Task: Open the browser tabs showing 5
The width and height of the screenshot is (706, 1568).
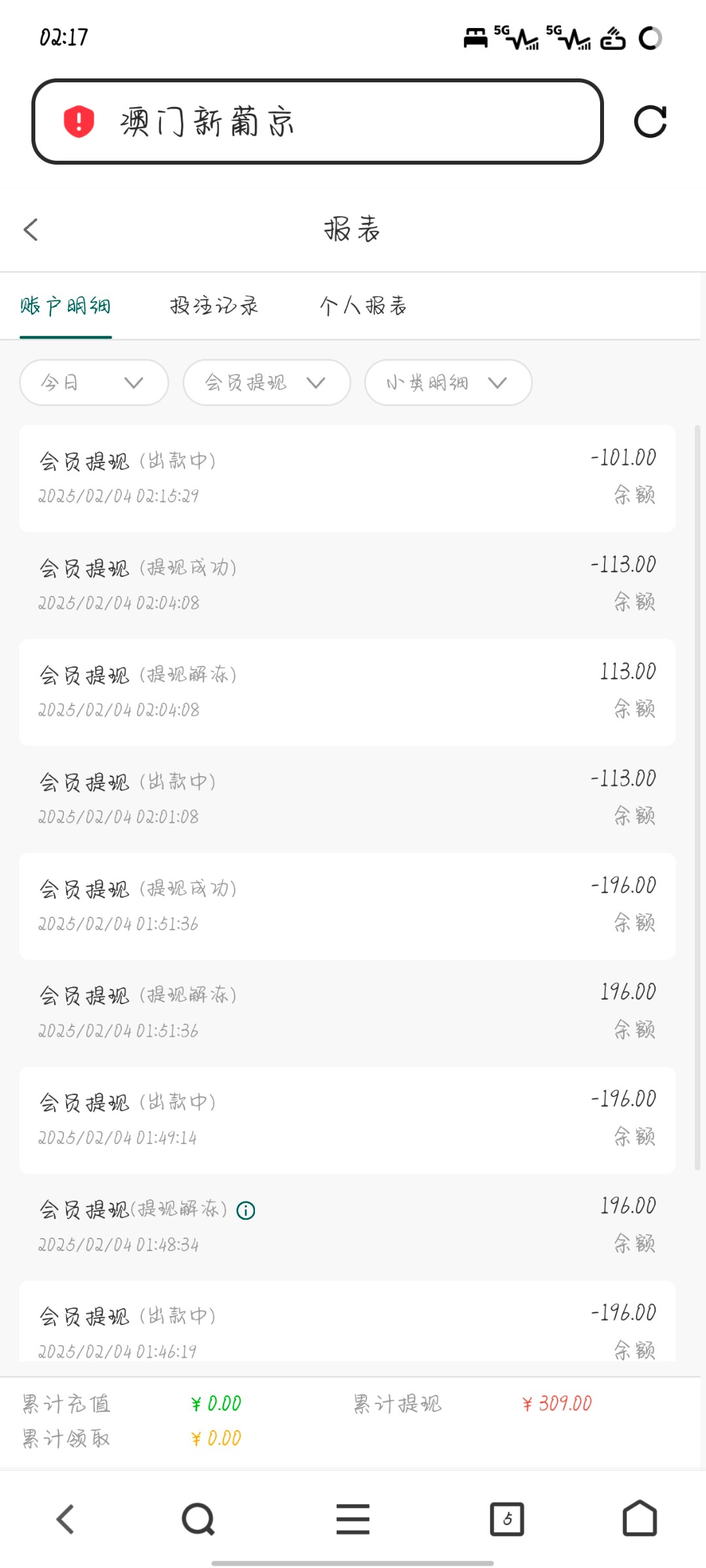Action: (x=507, y=1519)
